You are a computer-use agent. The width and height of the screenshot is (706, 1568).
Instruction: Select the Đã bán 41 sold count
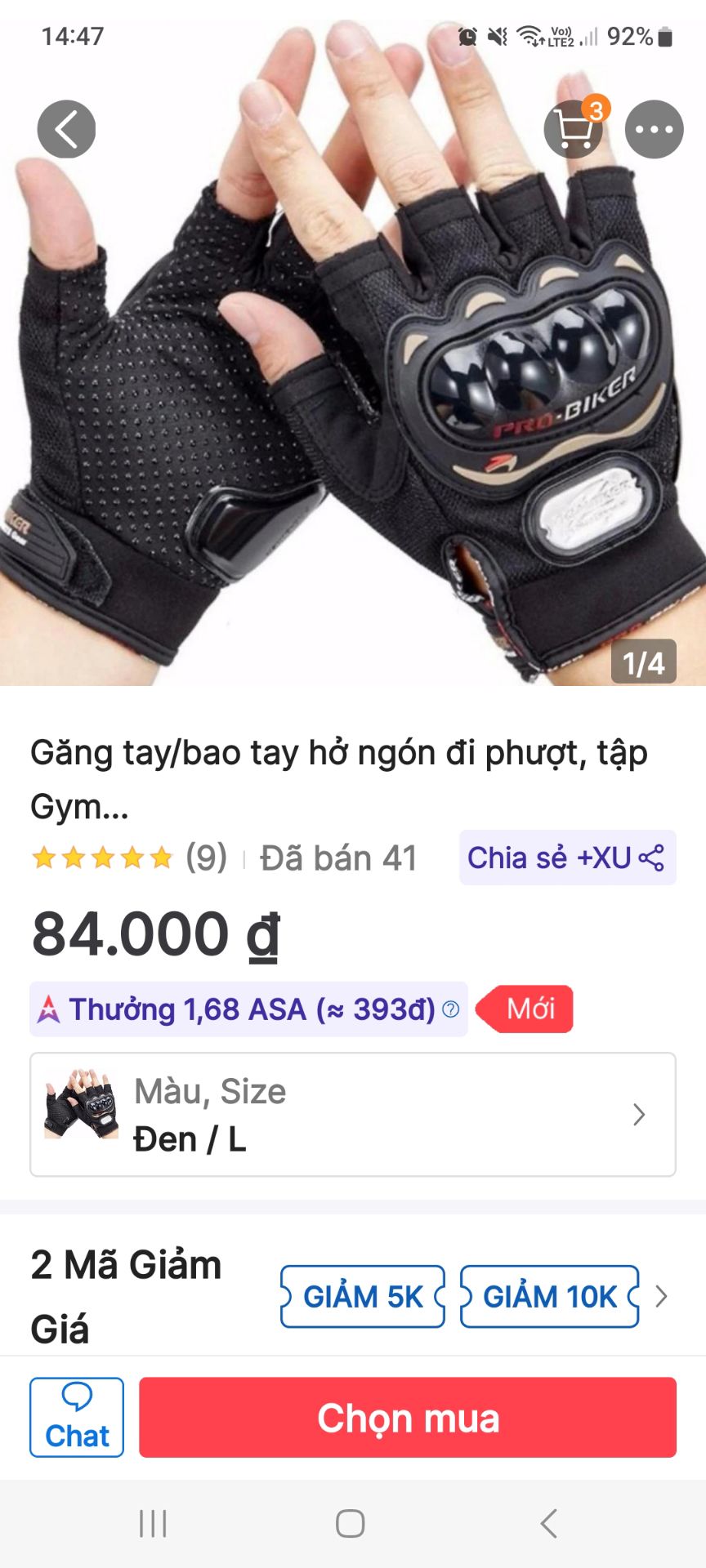[337, 857]
